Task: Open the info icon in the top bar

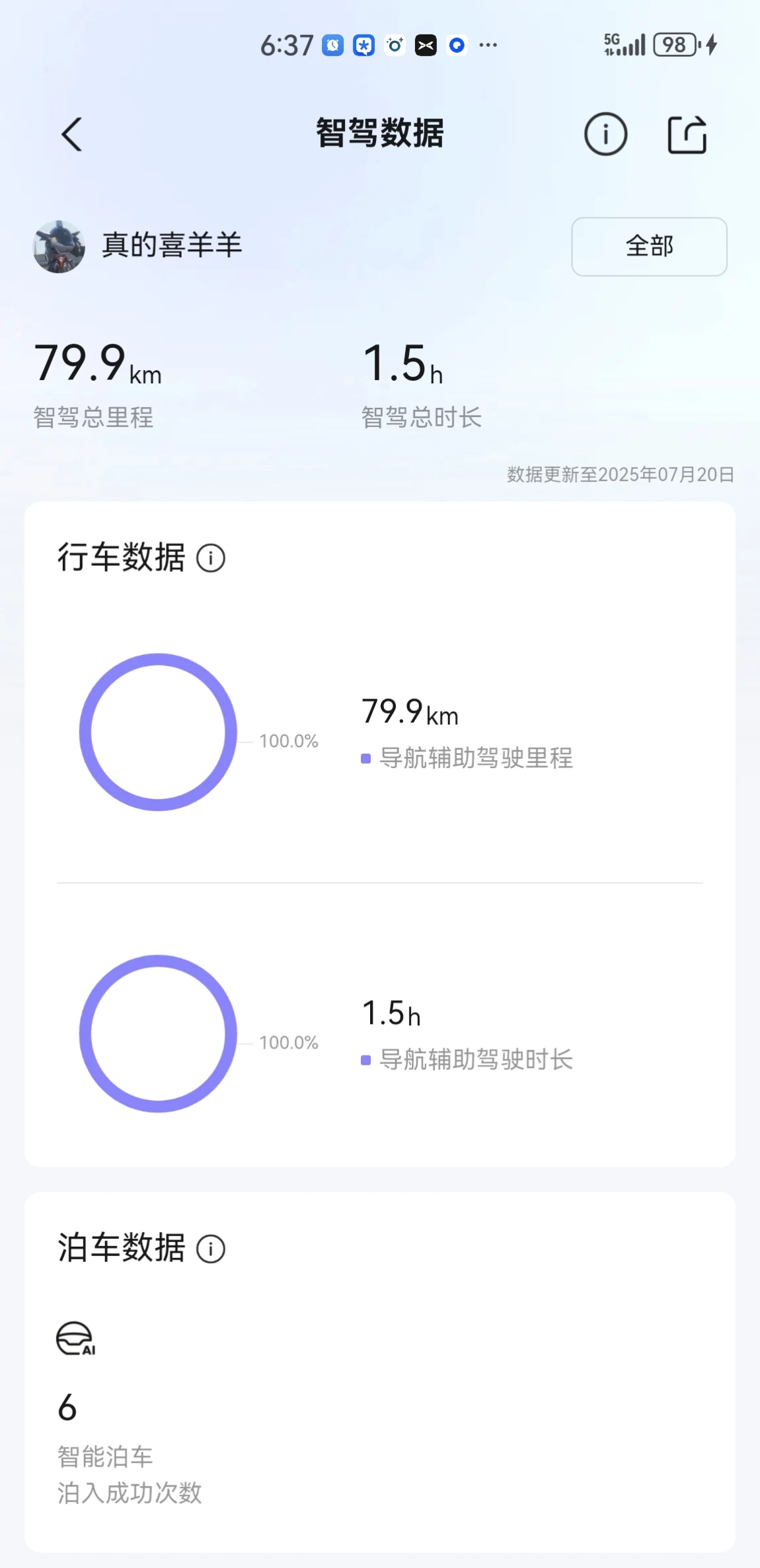Action: point(605,134)
